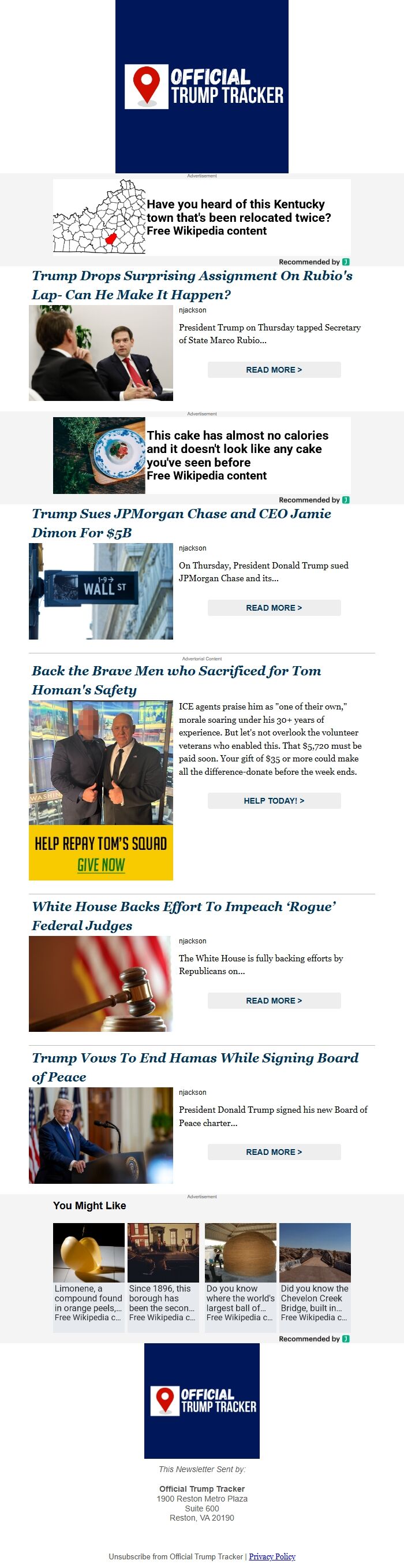Open the Kentucky town relocated twice ad
The width and height of the screenshot is (404, 1568).
pyautogui.click(x=201, y=217)
